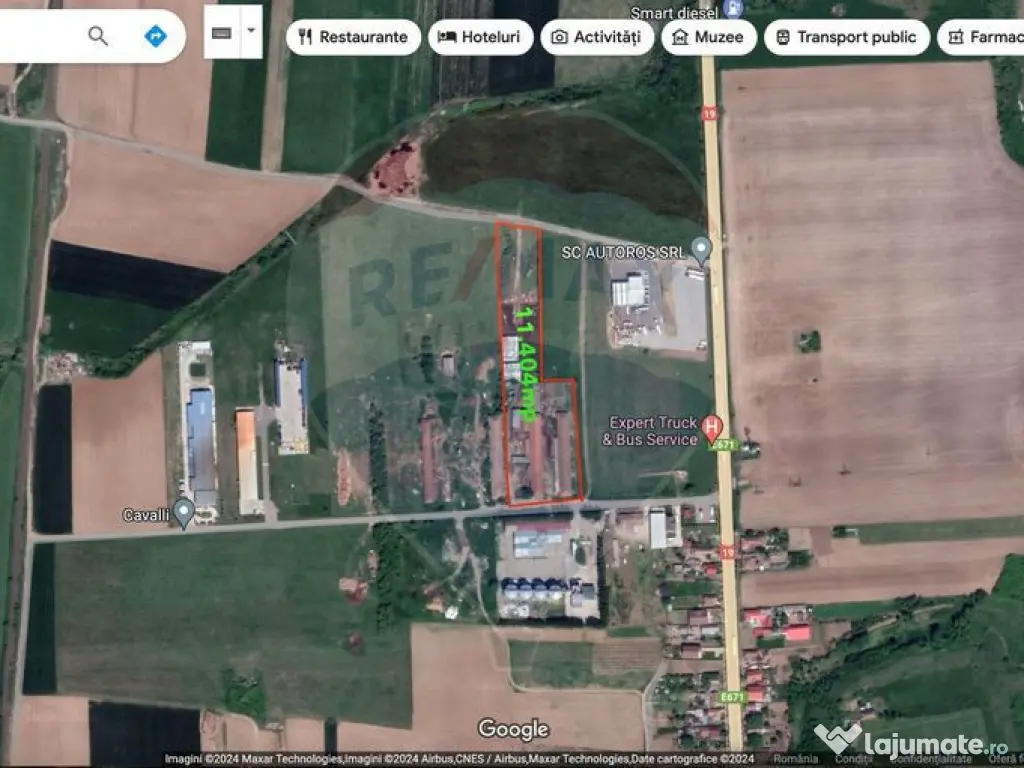The width and height of the screenshot is (1024, 768).
Task: Tap the search magnifier icon
Action: (98, 37)
